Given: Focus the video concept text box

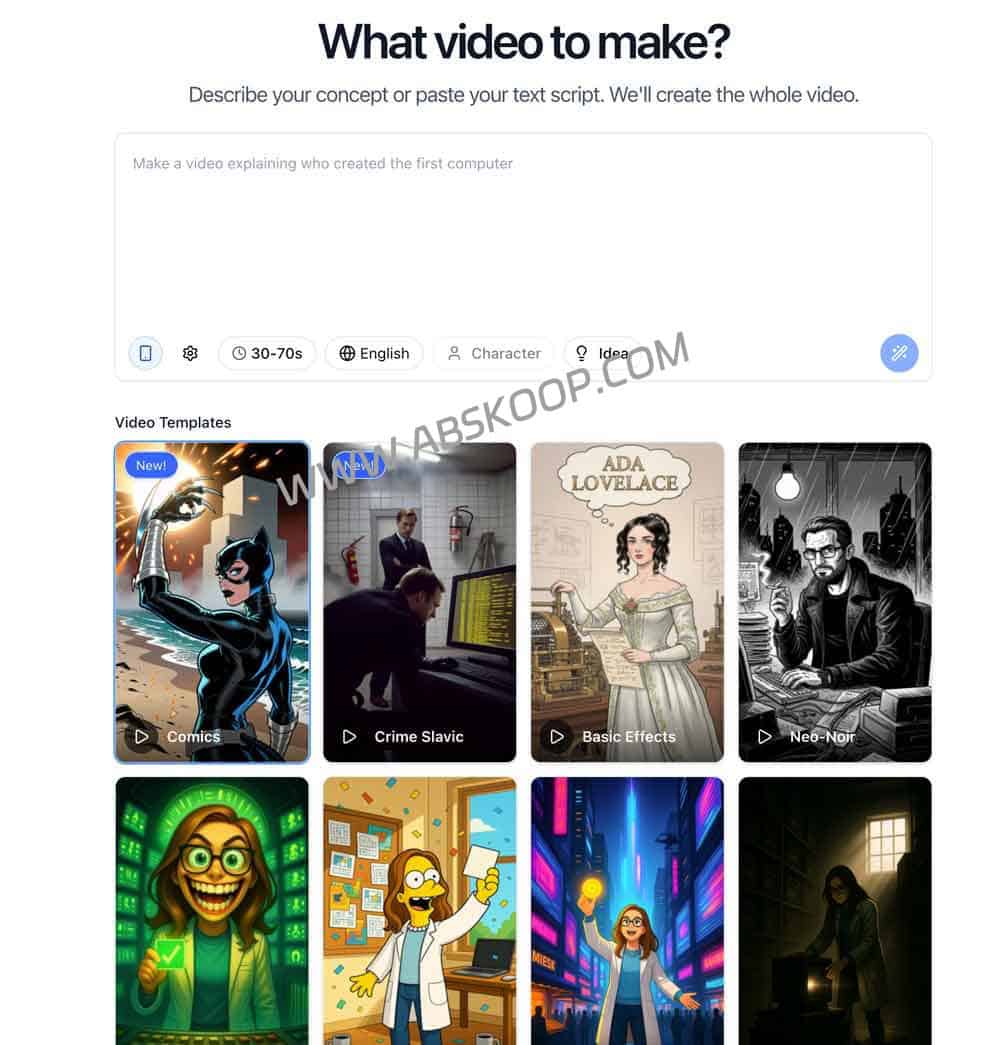Looking at the screenshot, I should [x=523, y=230].
